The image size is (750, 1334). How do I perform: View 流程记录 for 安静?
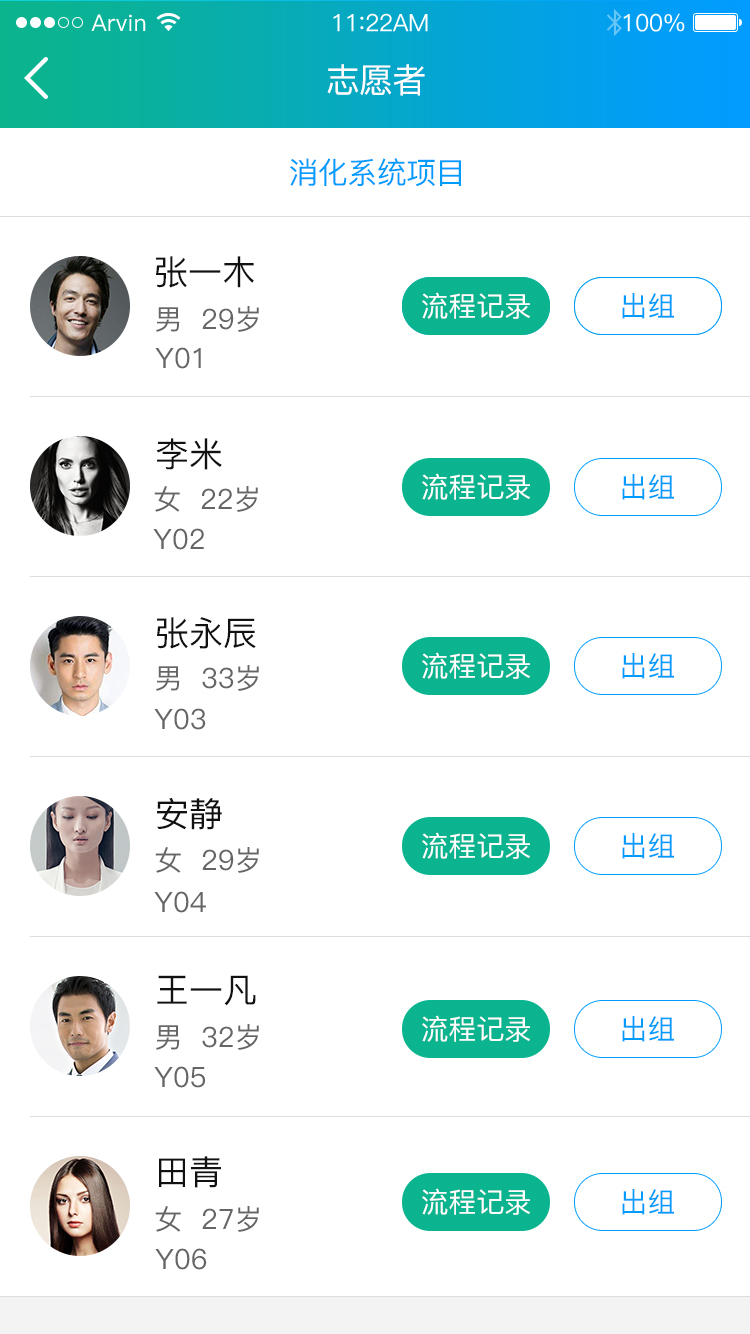(476, 846)
